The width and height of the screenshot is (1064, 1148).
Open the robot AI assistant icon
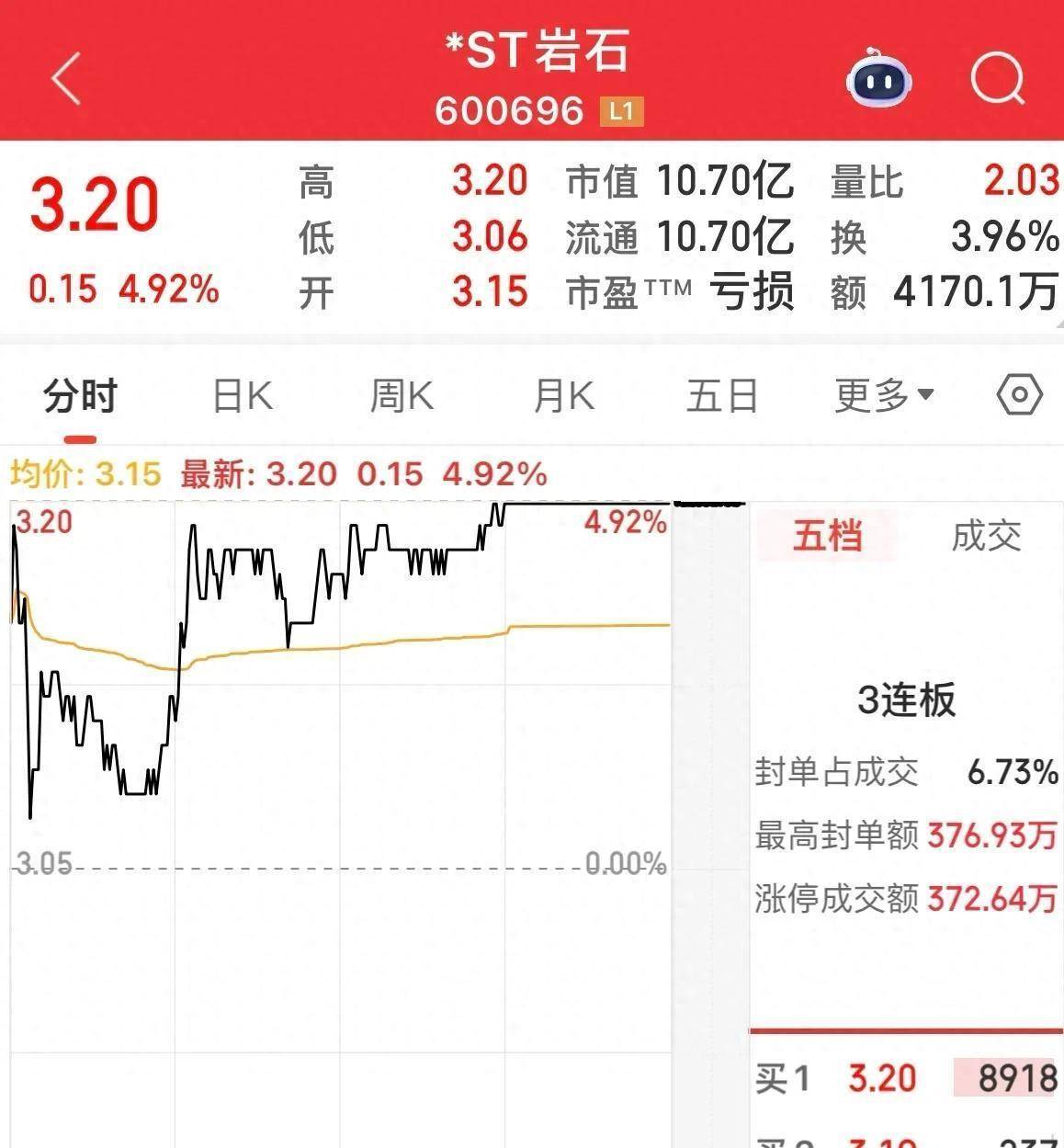point(878,80)
